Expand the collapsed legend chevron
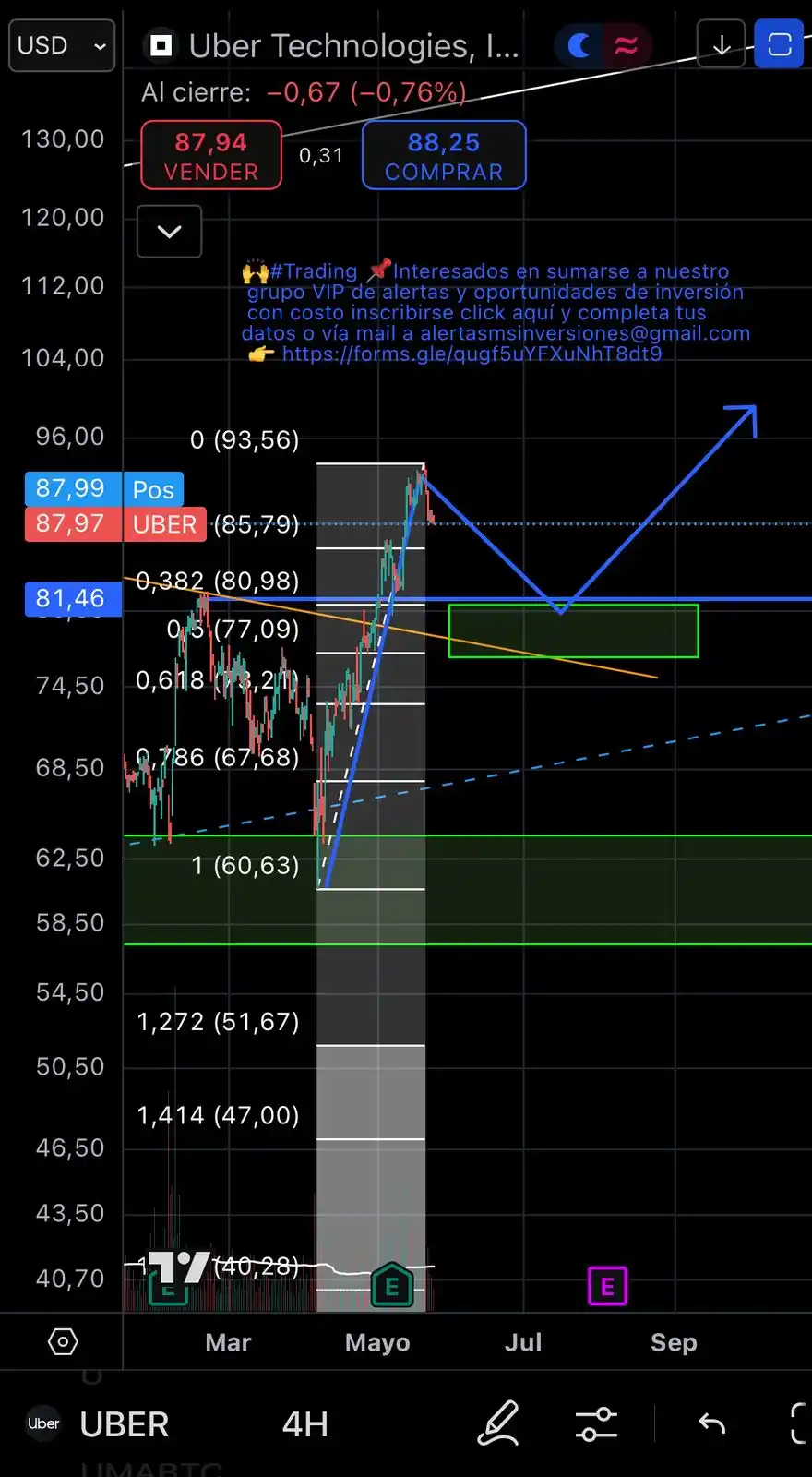The height and width of the screenshot is (1477, 812). tap(169, 231)
